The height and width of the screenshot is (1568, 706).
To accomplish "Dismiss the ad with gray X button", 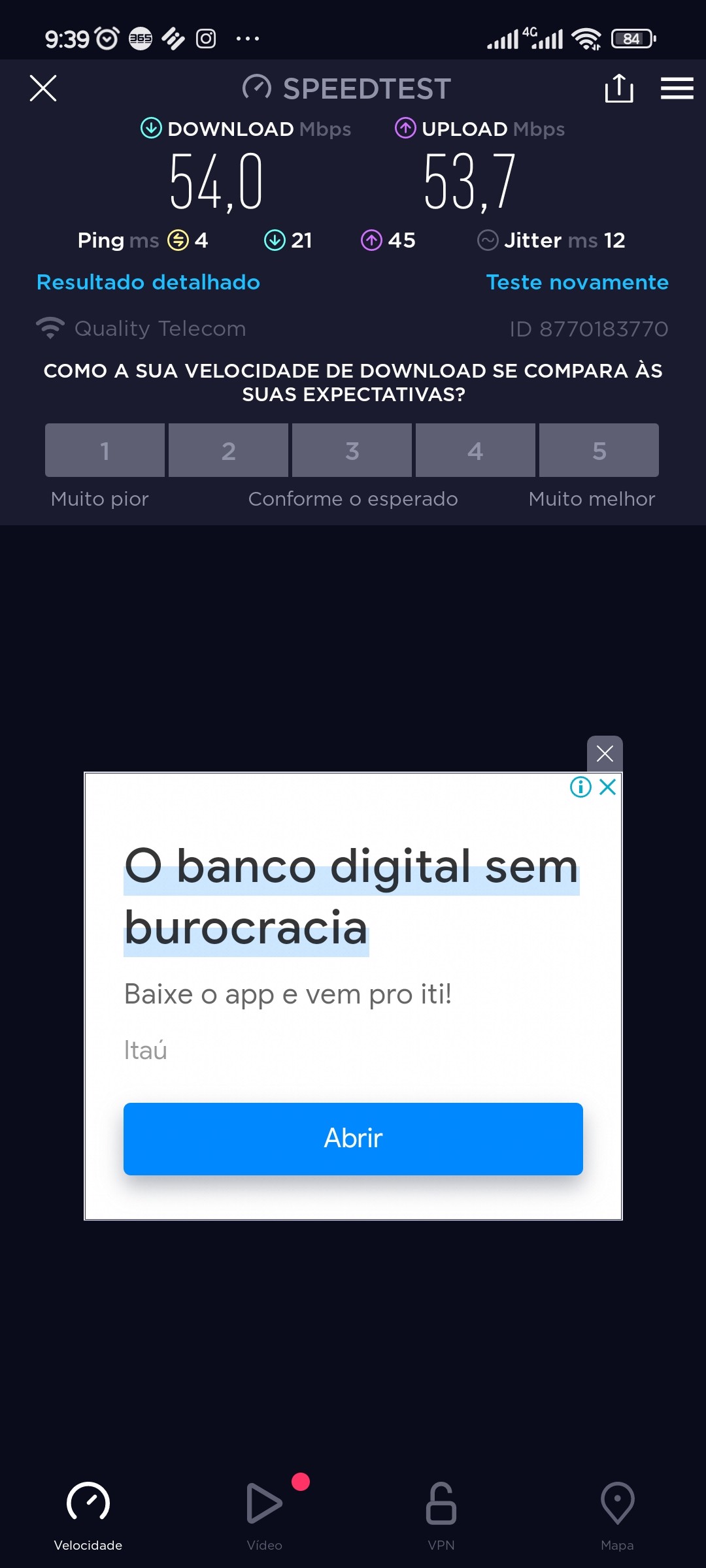I will [x=605, y=753].
